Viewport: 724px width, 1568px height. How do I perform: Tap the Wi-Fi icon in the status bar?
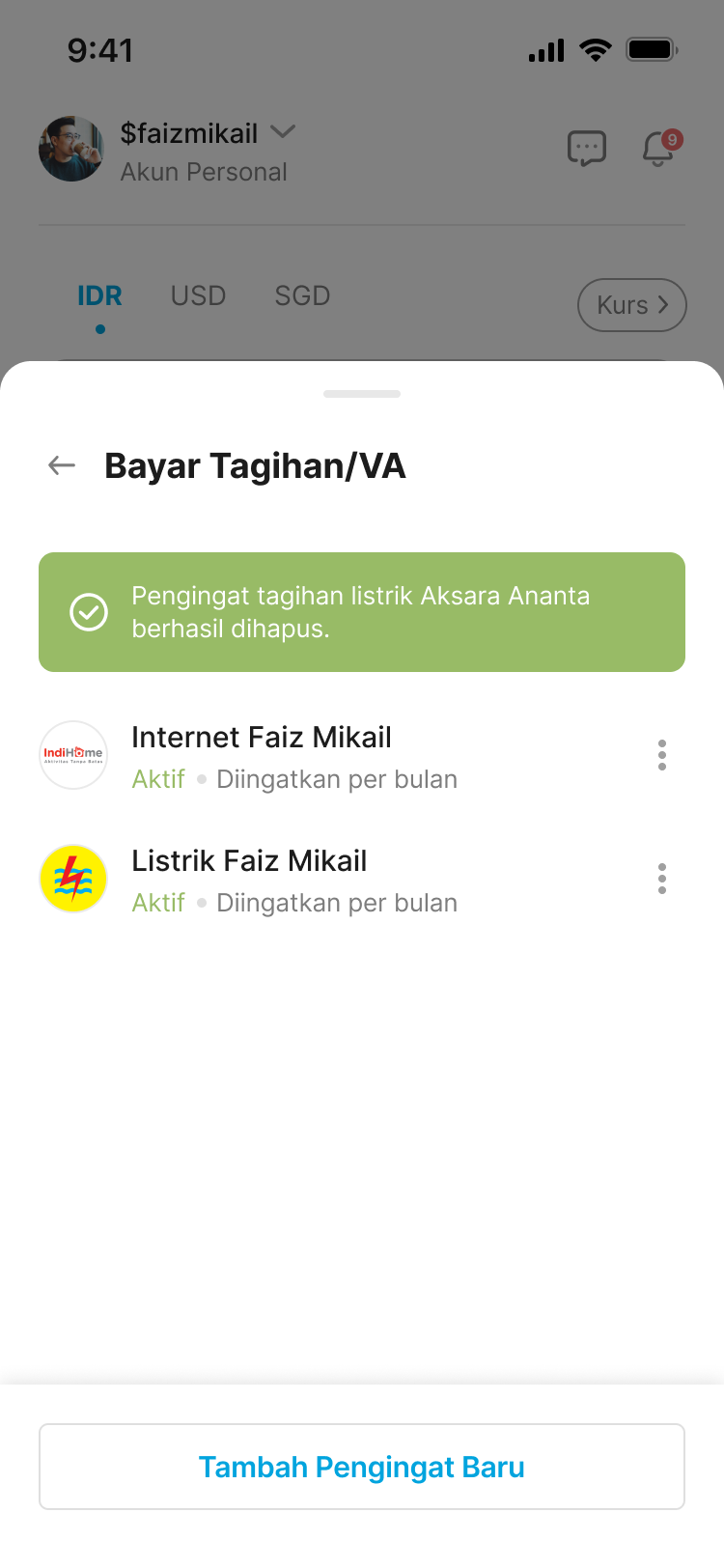pos(595,50)
